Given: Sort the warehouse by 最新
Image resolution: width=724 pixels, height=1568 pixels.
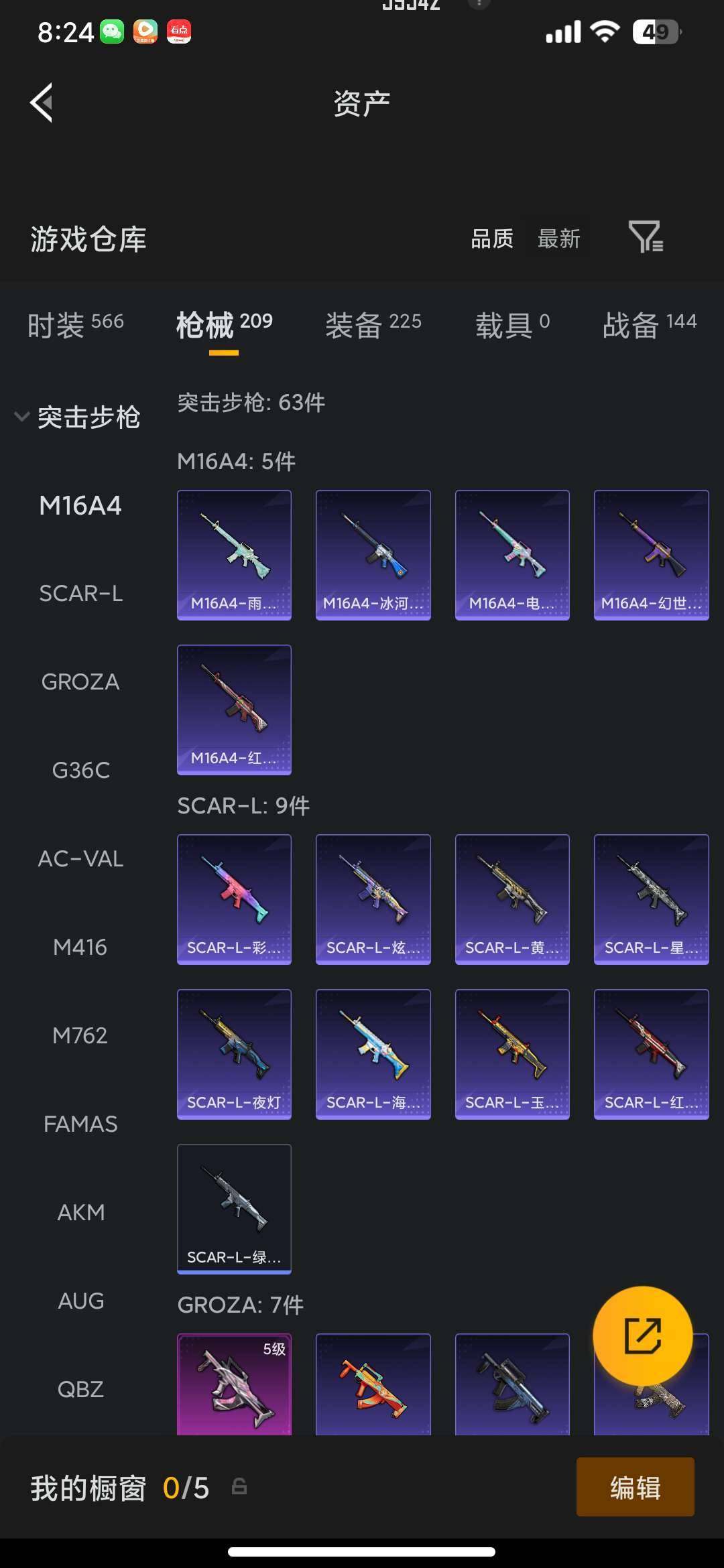Looking at the screenshot, I should (558, 239).
